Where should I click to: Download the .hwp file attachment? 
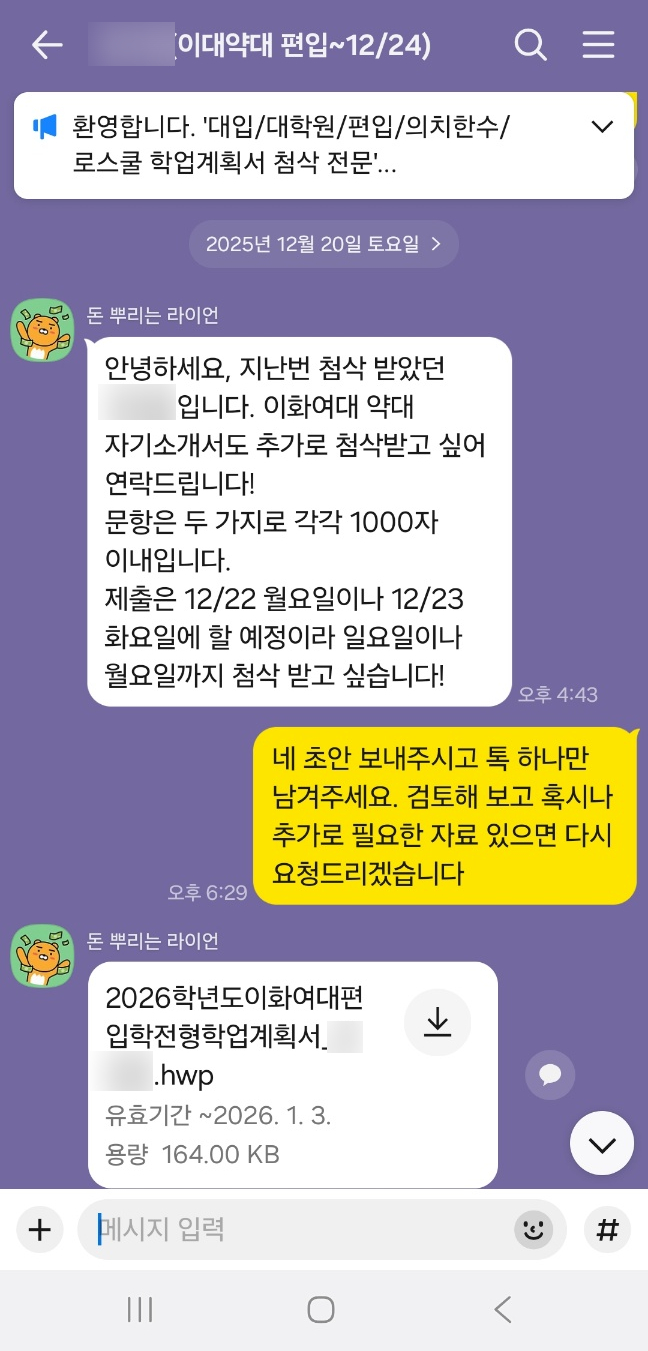pos(437,1021)
